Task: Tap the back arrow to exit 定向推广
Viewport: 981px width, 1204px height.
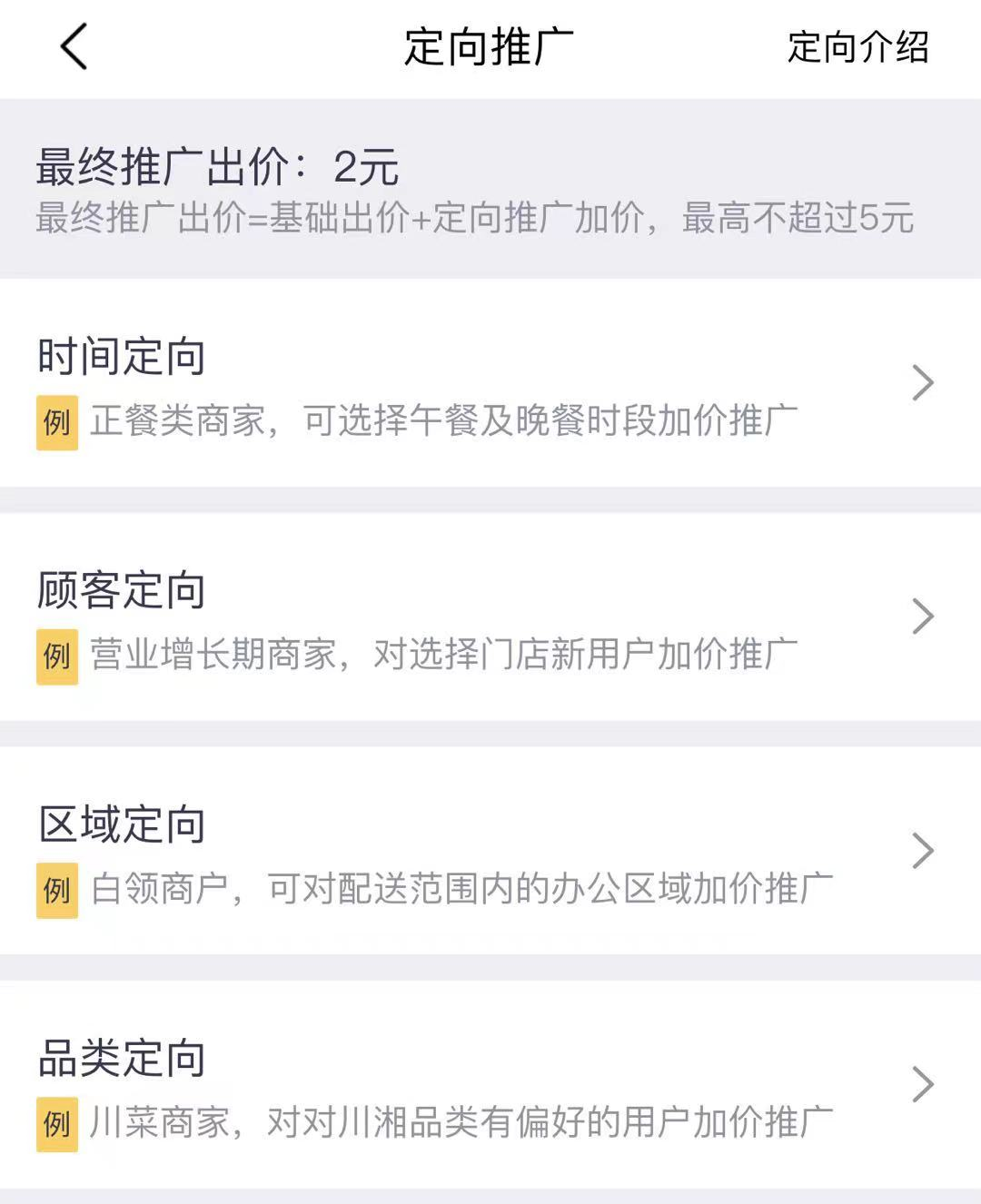Action: [73, 49]
